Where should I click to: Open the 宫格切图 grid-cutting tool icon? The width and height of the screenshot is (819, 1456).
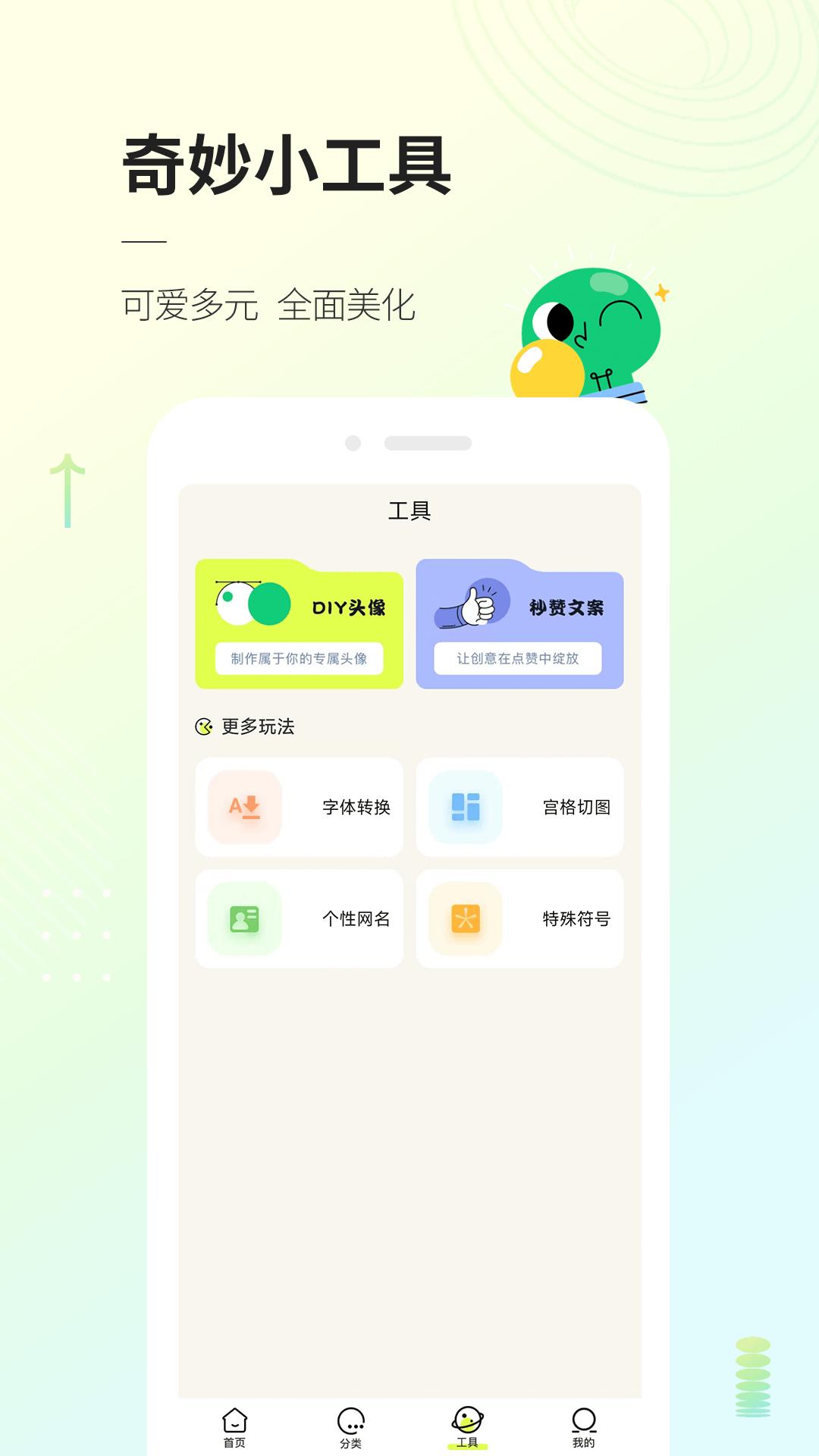[465, 808]
